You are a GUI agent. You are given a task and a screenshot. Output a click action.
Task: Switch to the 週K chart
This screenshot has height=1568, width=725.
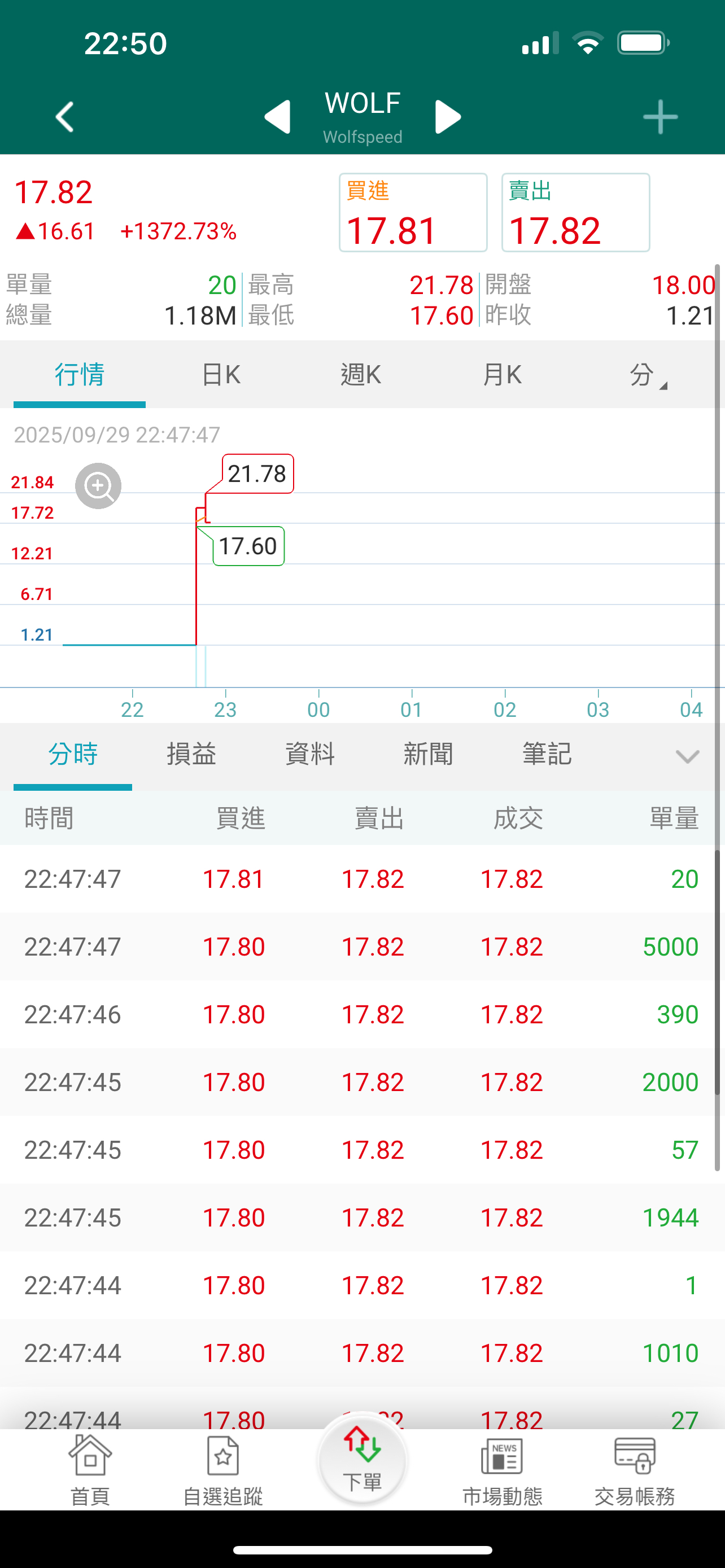[x=361, y=374]
